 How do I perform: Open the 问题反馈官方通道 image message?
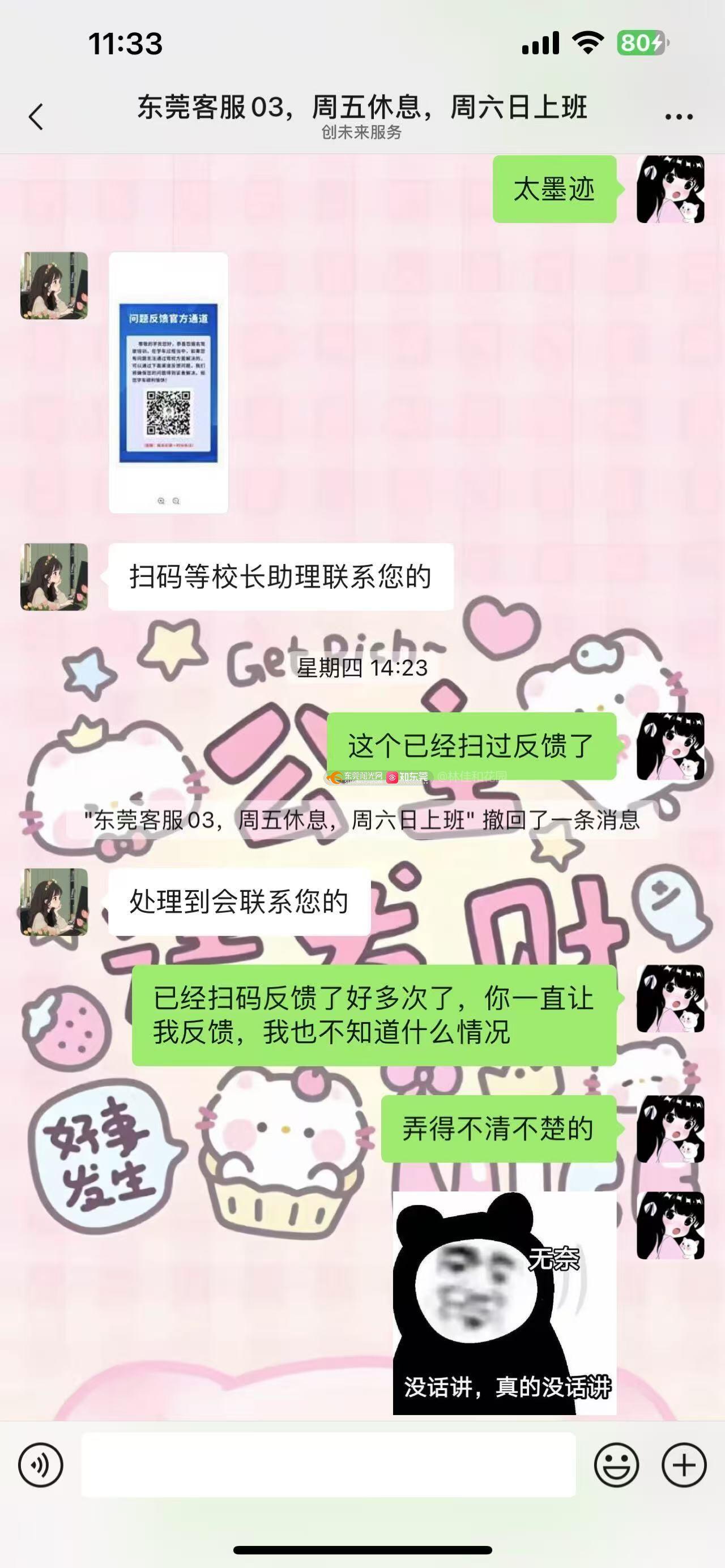click(x=169, y=382)
